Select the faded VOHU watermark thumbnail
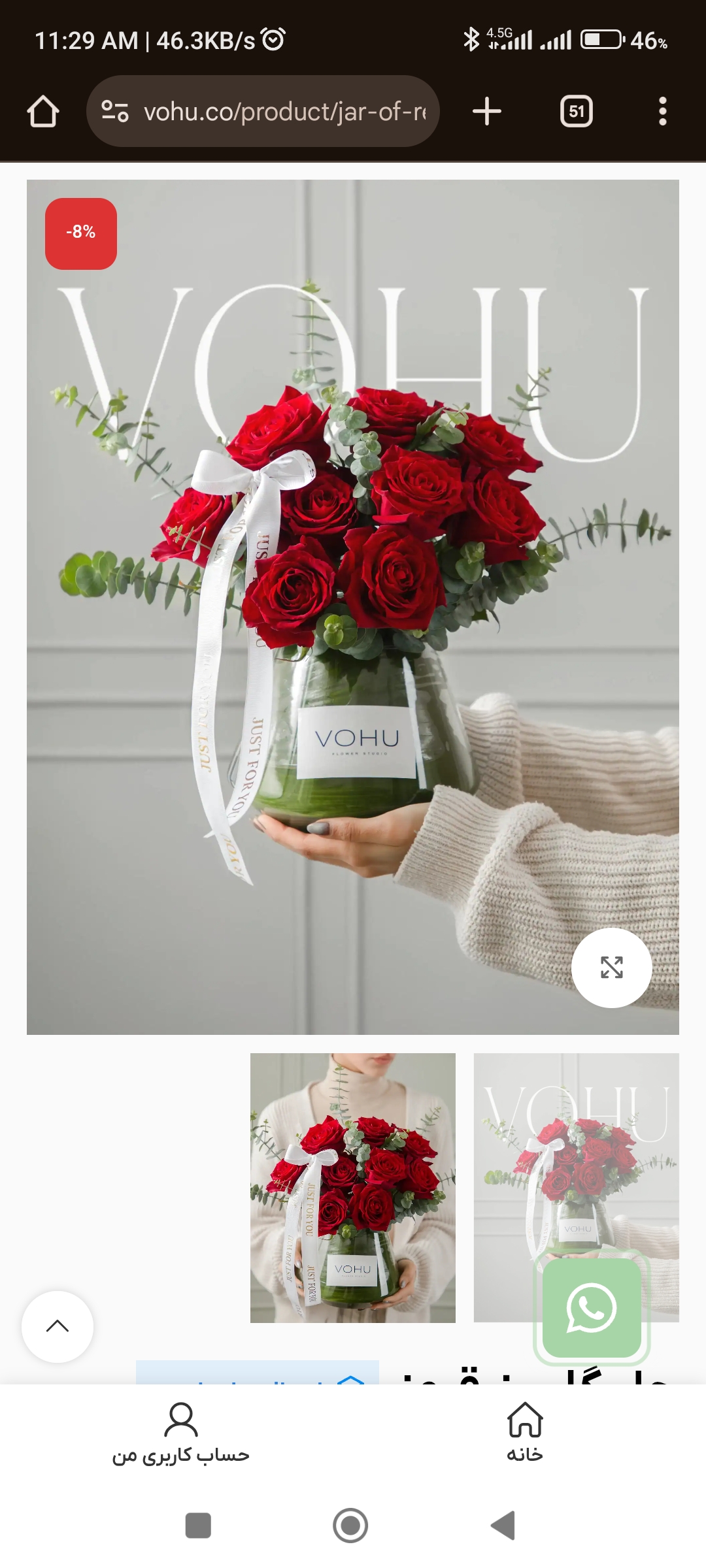The height and width of the screenshot is (1568, 706). tap(575, 1150)
